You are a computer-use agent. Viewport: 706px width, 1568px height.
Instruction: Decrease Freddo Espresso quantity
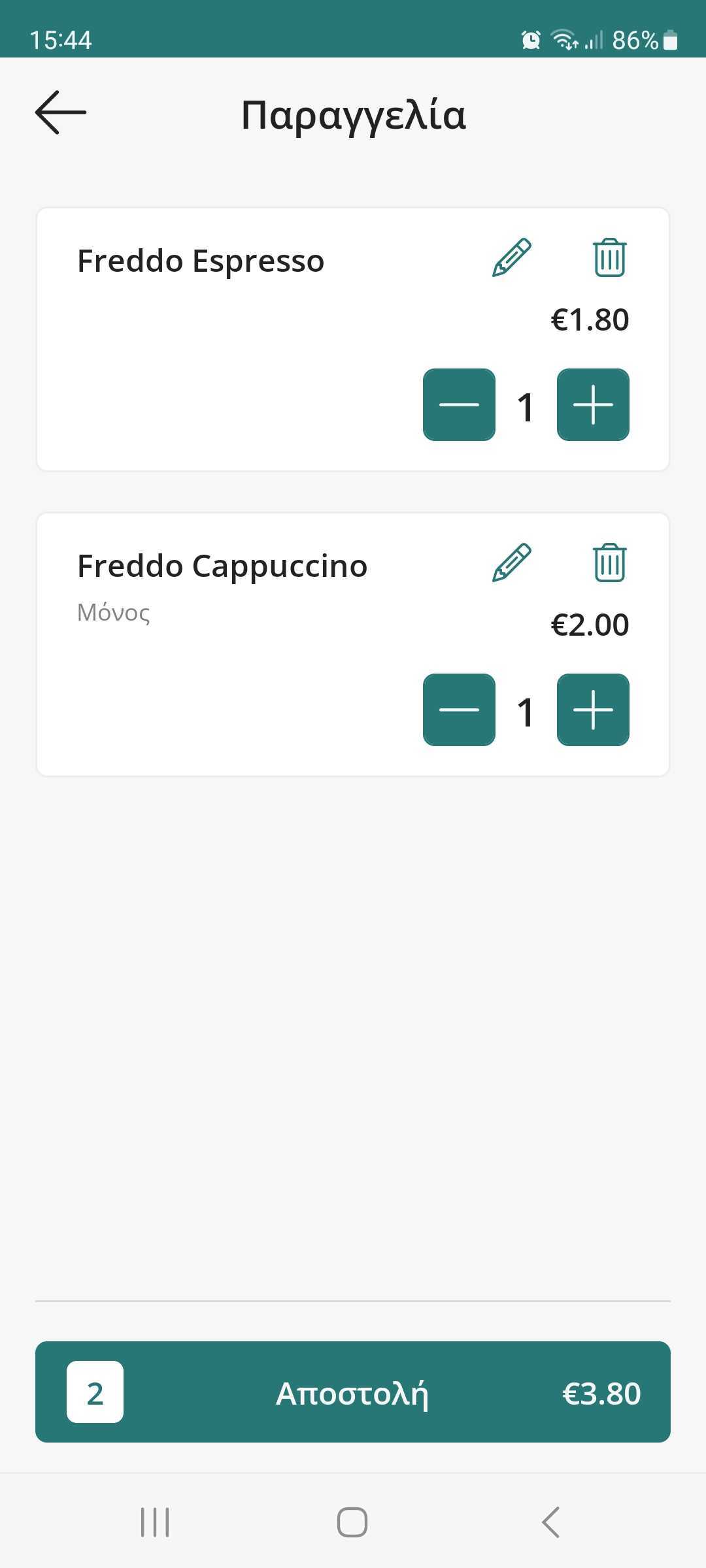tap(459, 404)
